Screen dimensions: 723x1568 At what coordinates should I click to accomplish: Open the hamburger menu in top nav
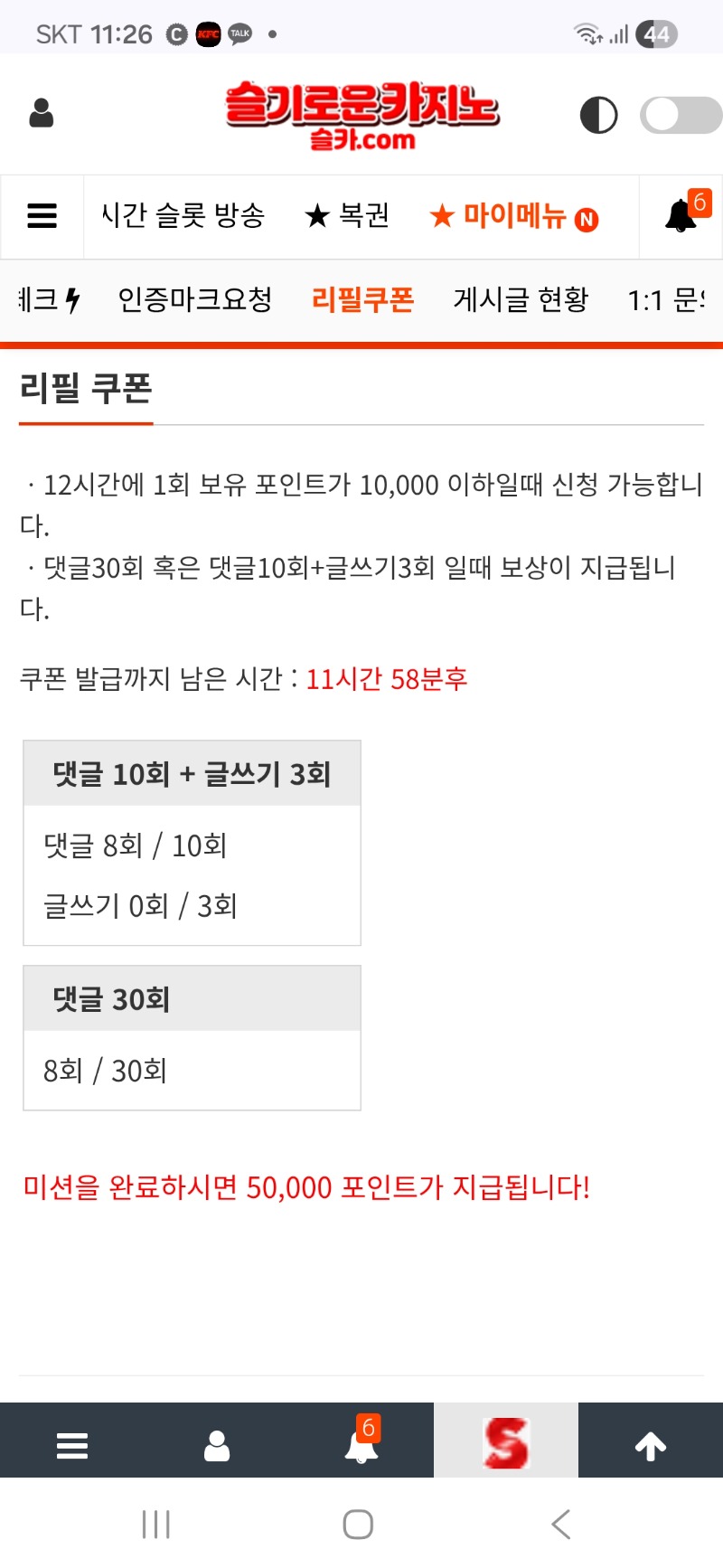tap(42, 216)
